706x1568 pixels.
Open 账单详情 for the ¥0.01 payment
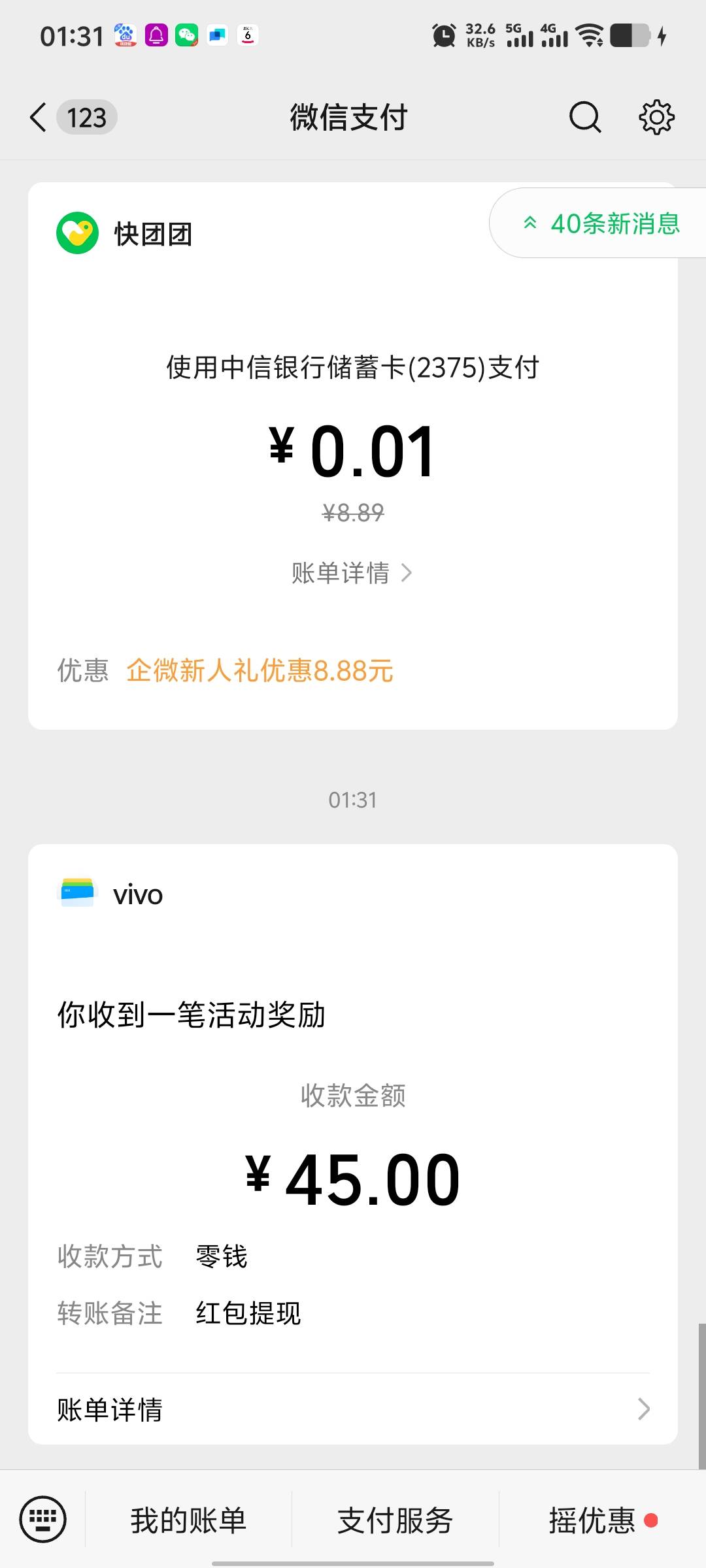[352, 573]
